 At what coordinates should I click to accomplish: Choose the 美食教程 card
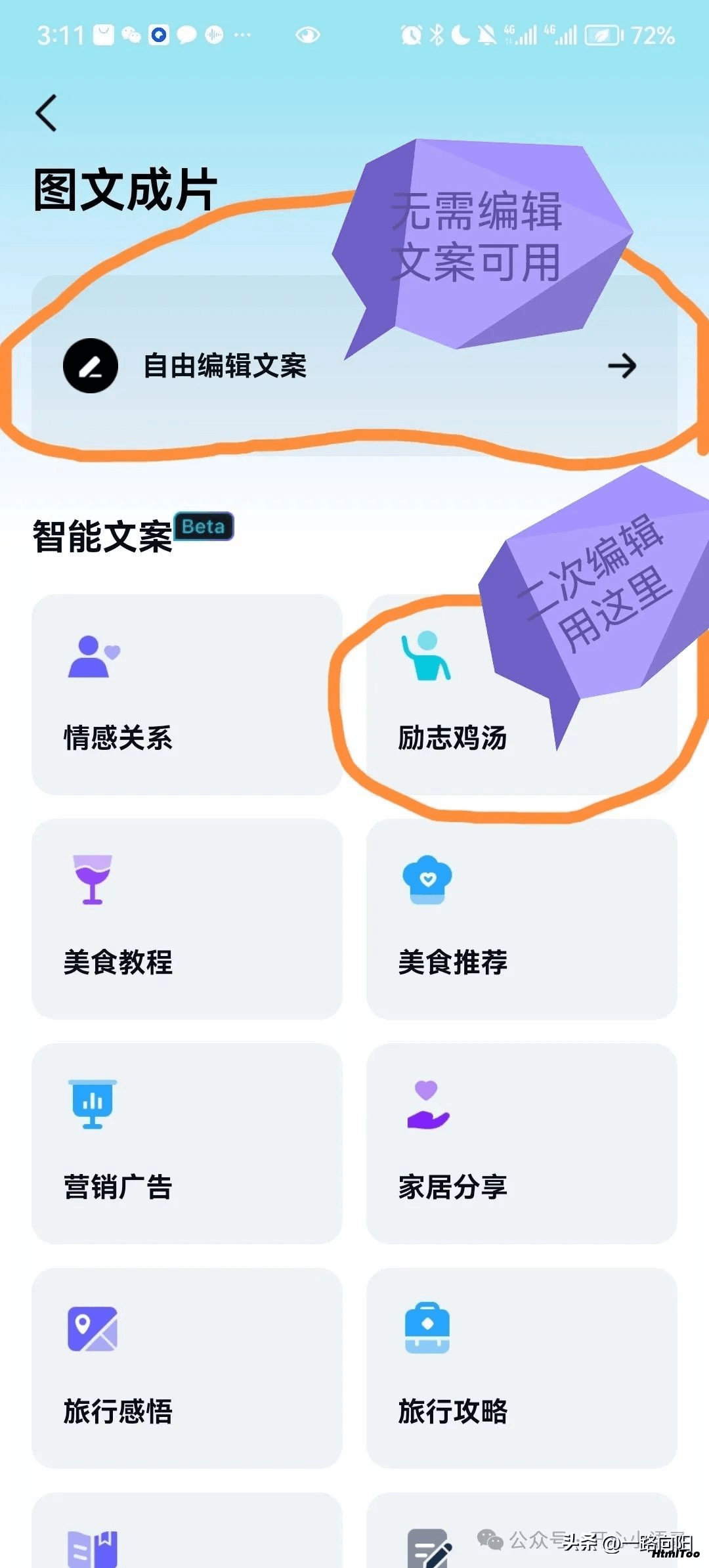[187, 919]
